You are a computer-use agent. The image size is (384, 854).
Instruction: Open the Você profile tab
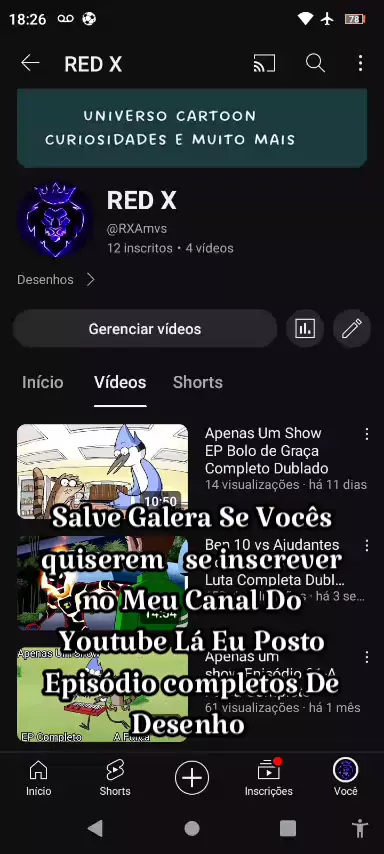(x=345, y=778)
